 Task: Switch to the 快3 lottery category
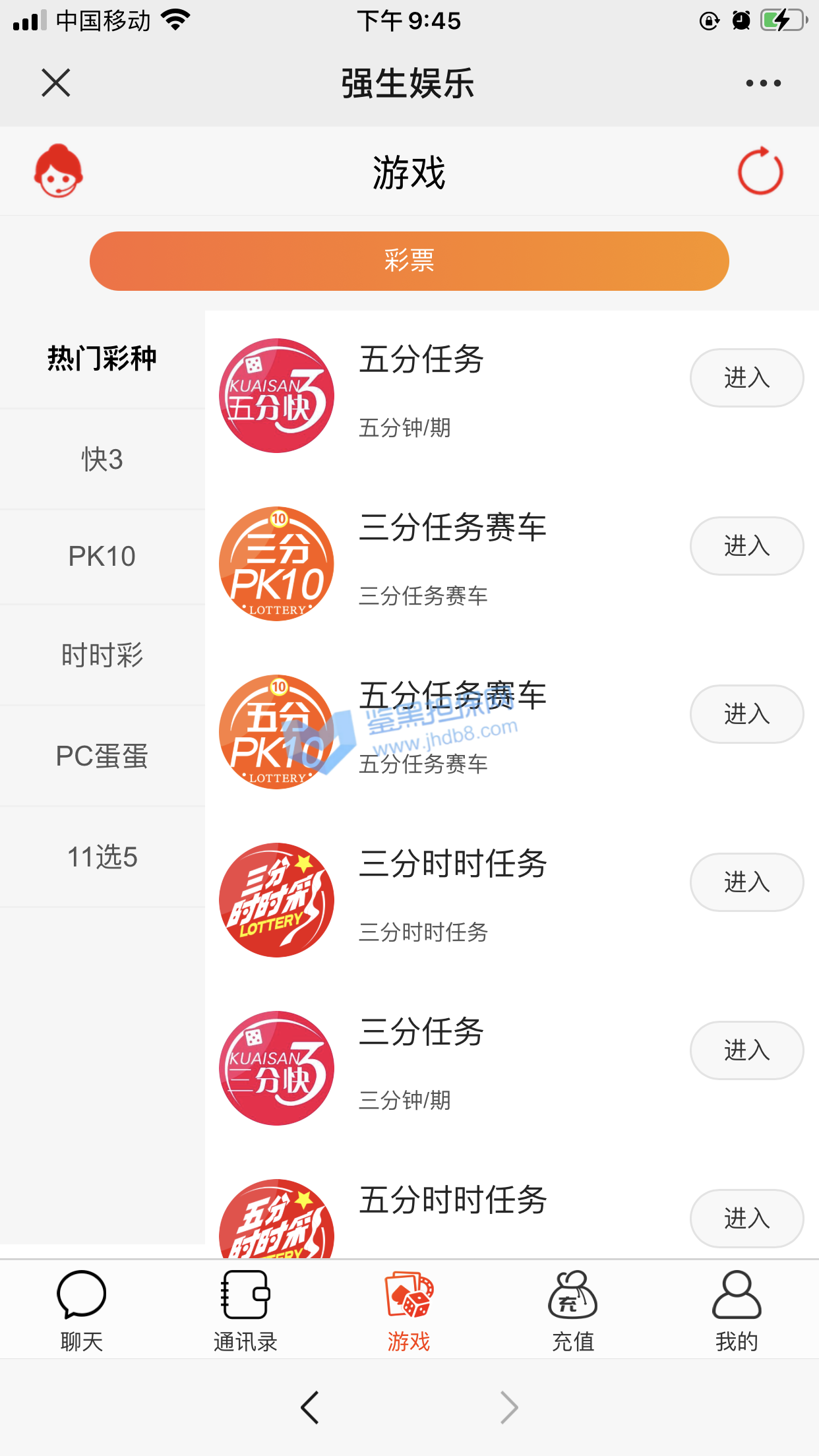[x=102, y=459]
